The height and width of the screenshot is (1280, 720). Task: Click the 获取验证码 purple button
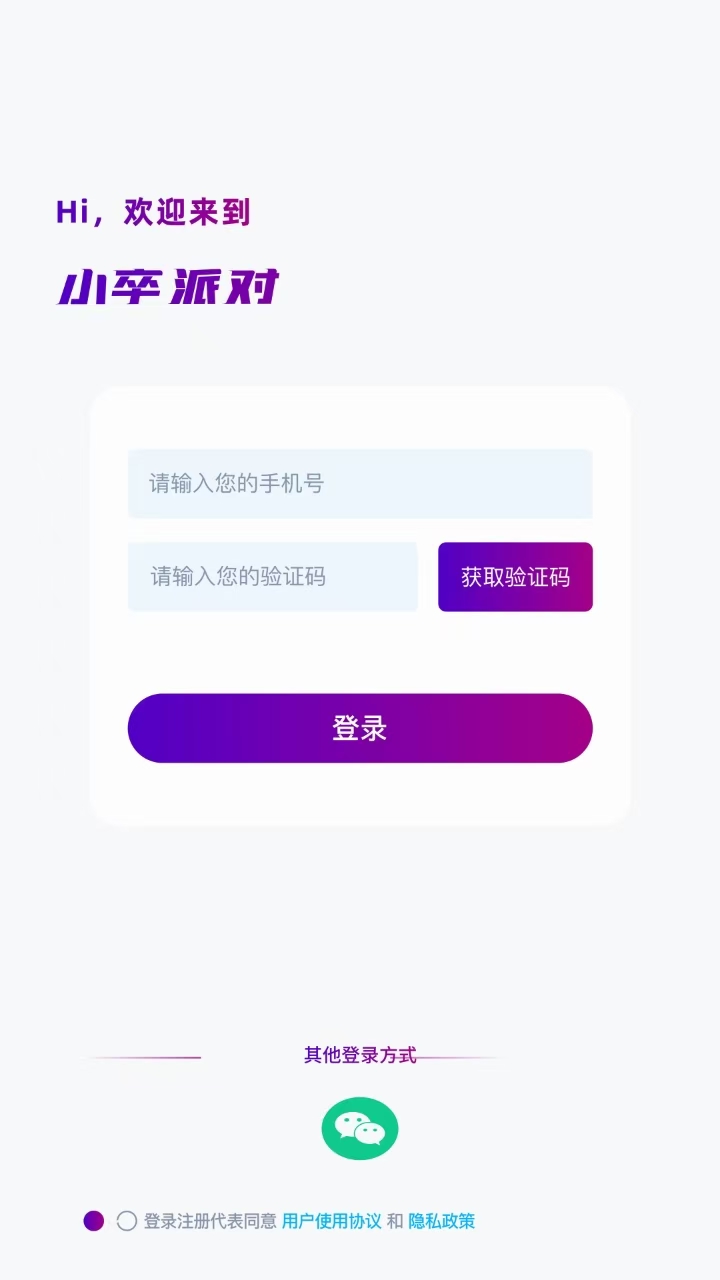click(515, 577)
